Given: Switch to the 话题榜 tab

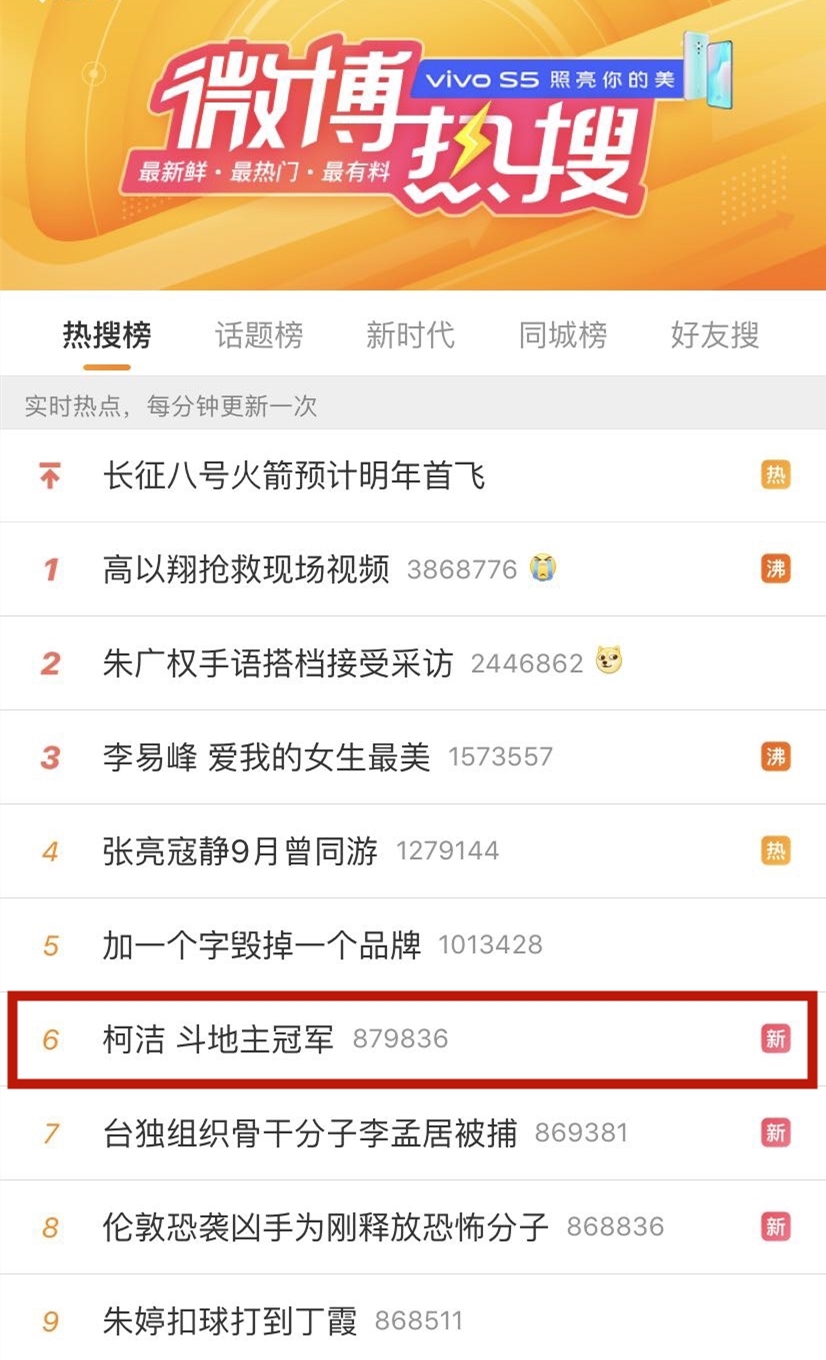Looking at the screenshot, I should pos(259,335).
